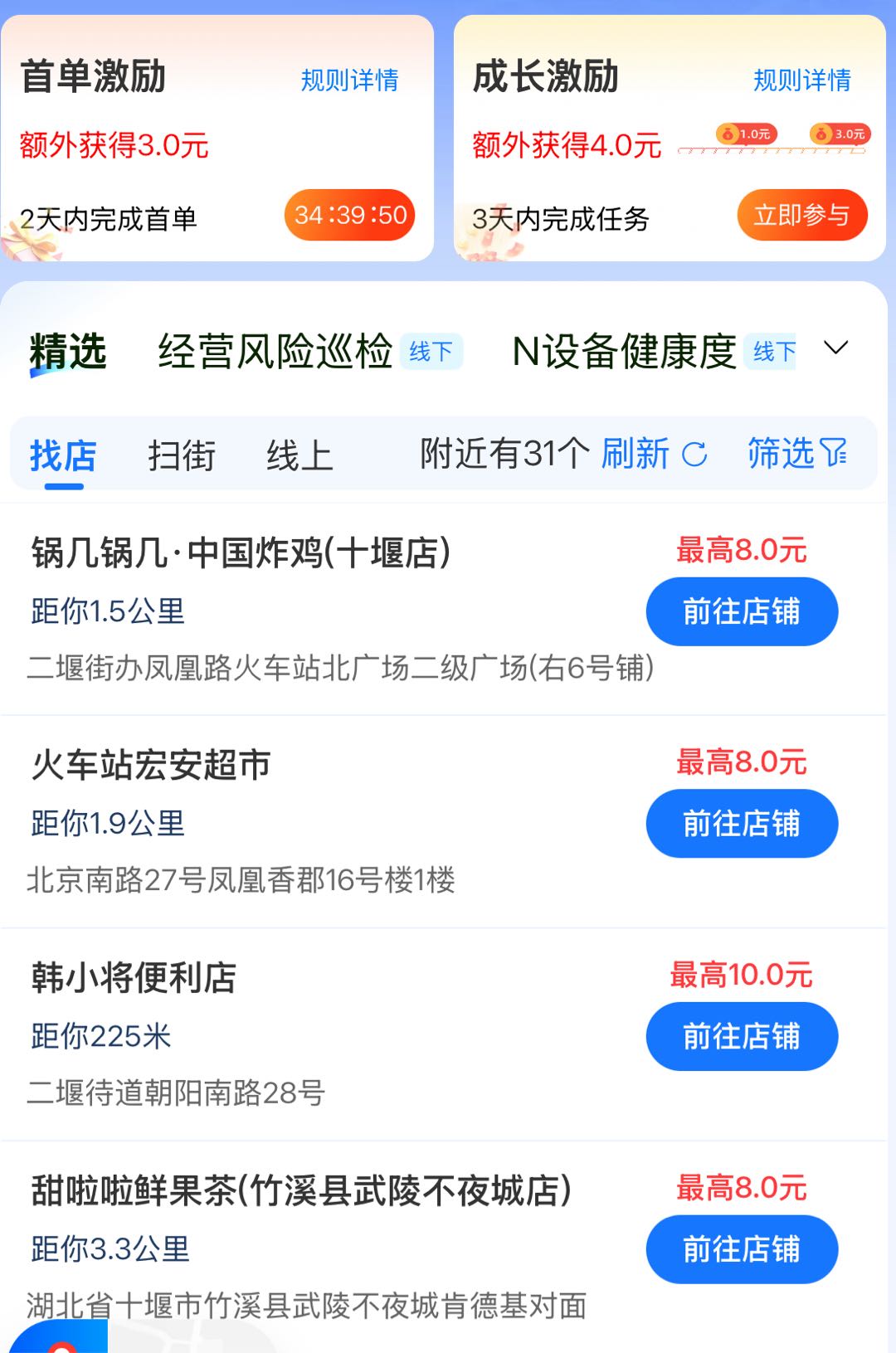Tap the 34:39:50 countdown timer
Viewport: 896px width, 1353px height.
tap(348, 215)
